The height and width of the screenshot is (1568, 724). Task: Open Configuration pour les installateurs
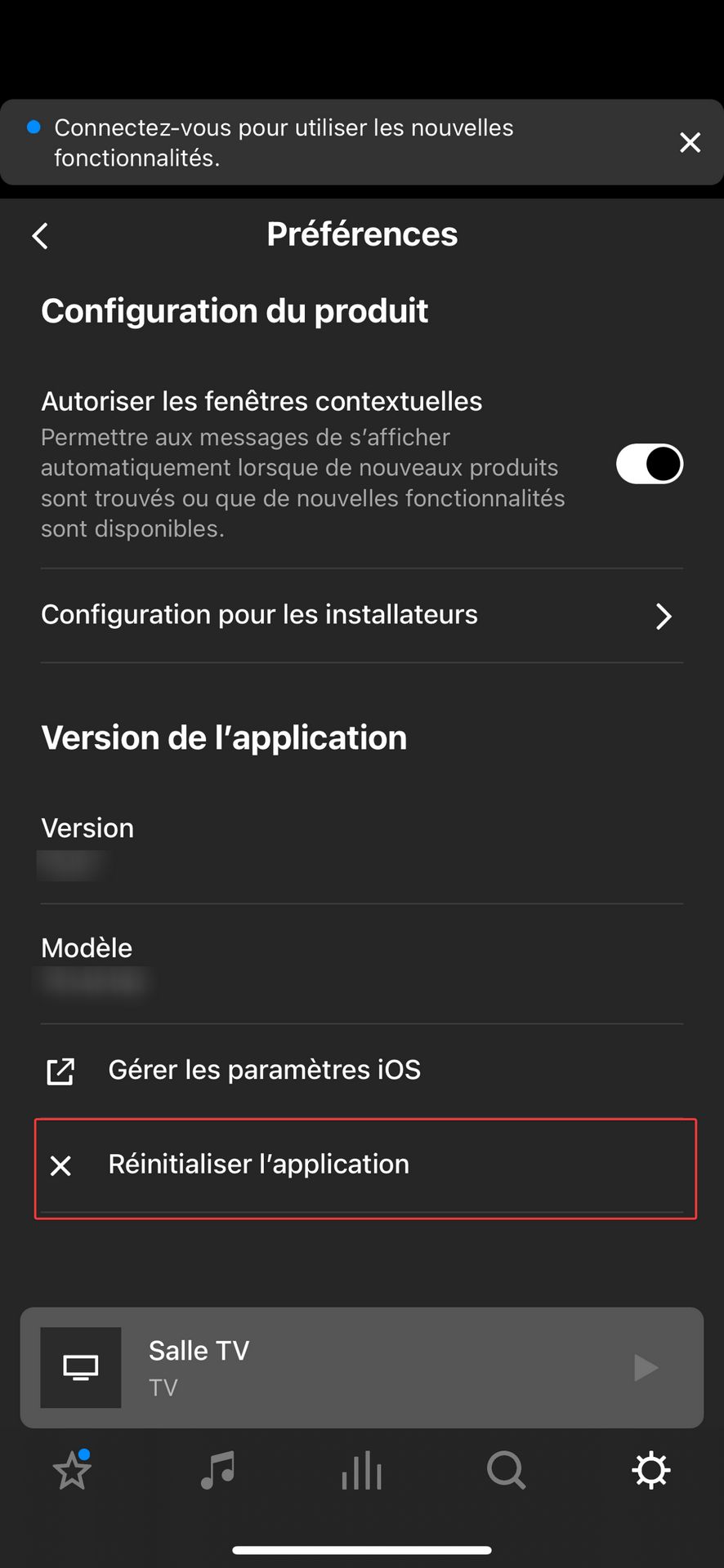(x=362, y=615)
